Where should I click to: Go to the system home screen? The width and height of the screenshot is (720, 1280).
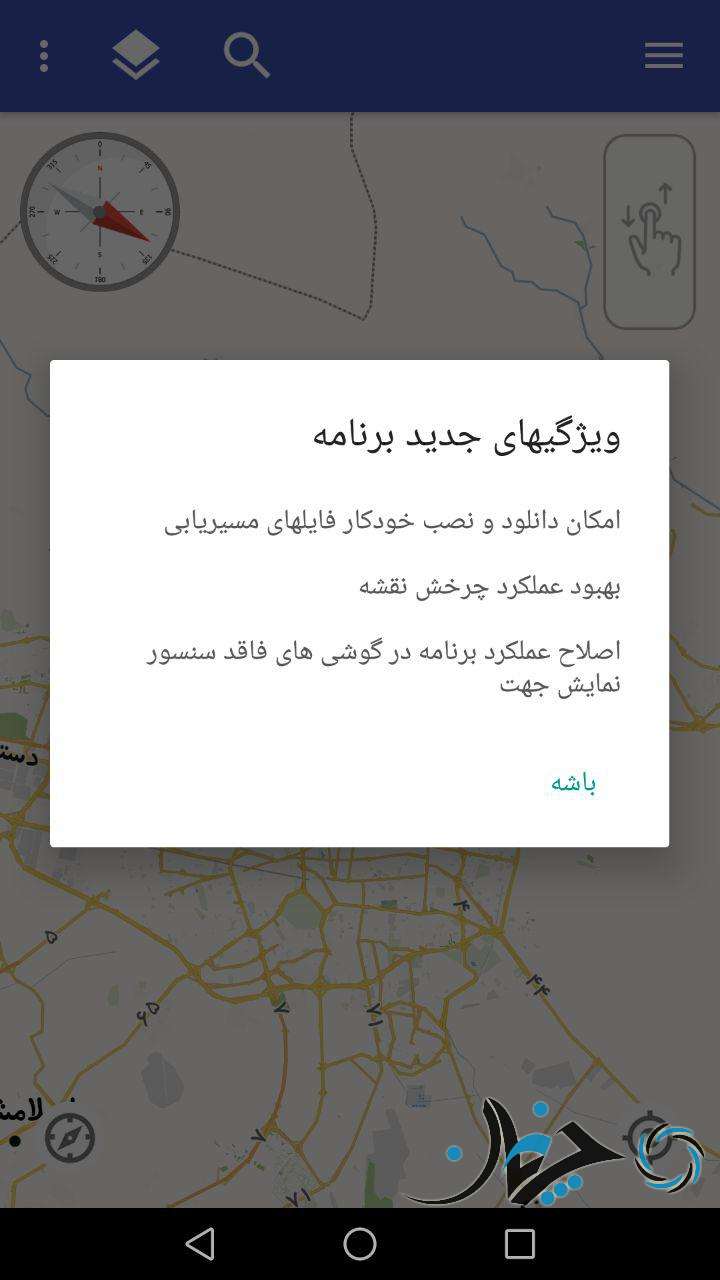click(x=360, y=1244)
